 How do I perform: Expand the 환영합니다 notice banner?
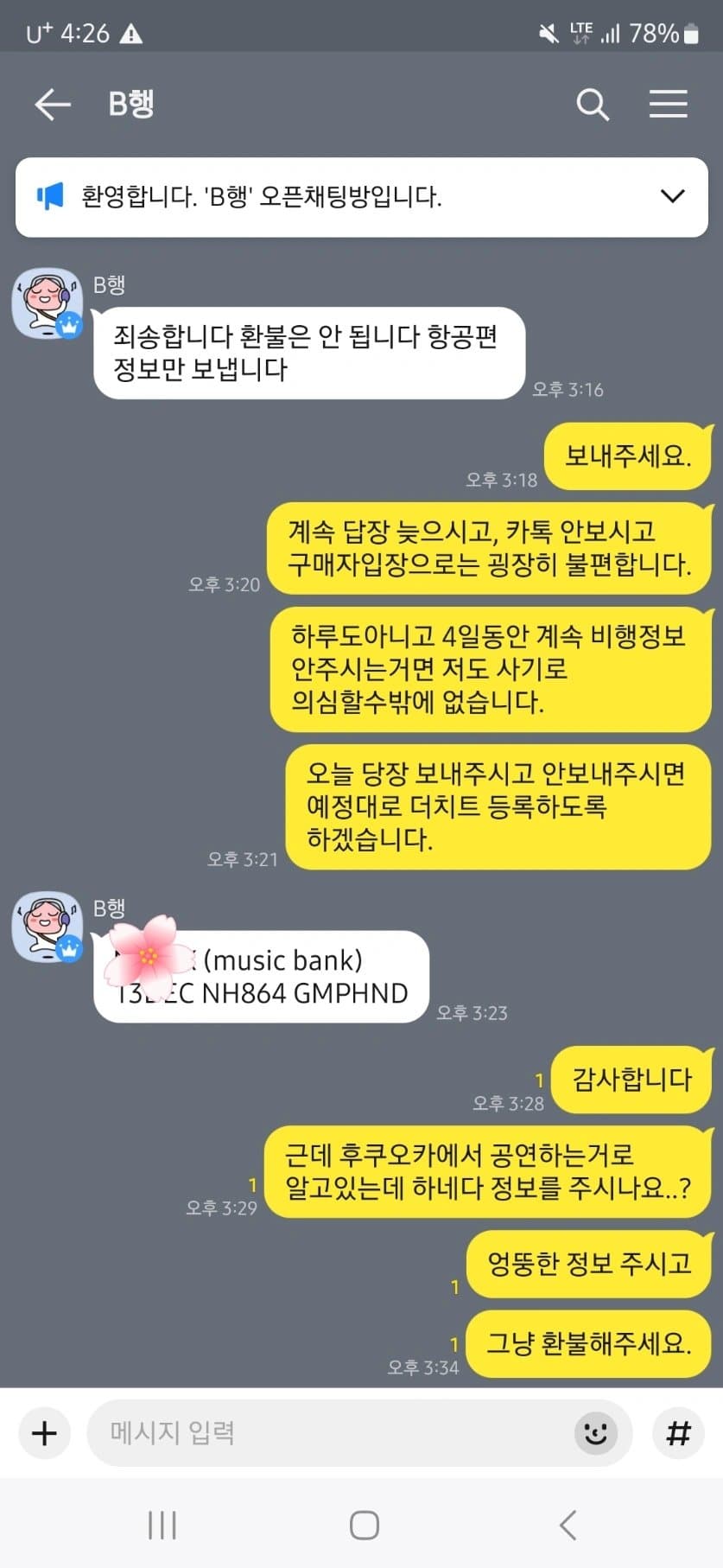672,196
